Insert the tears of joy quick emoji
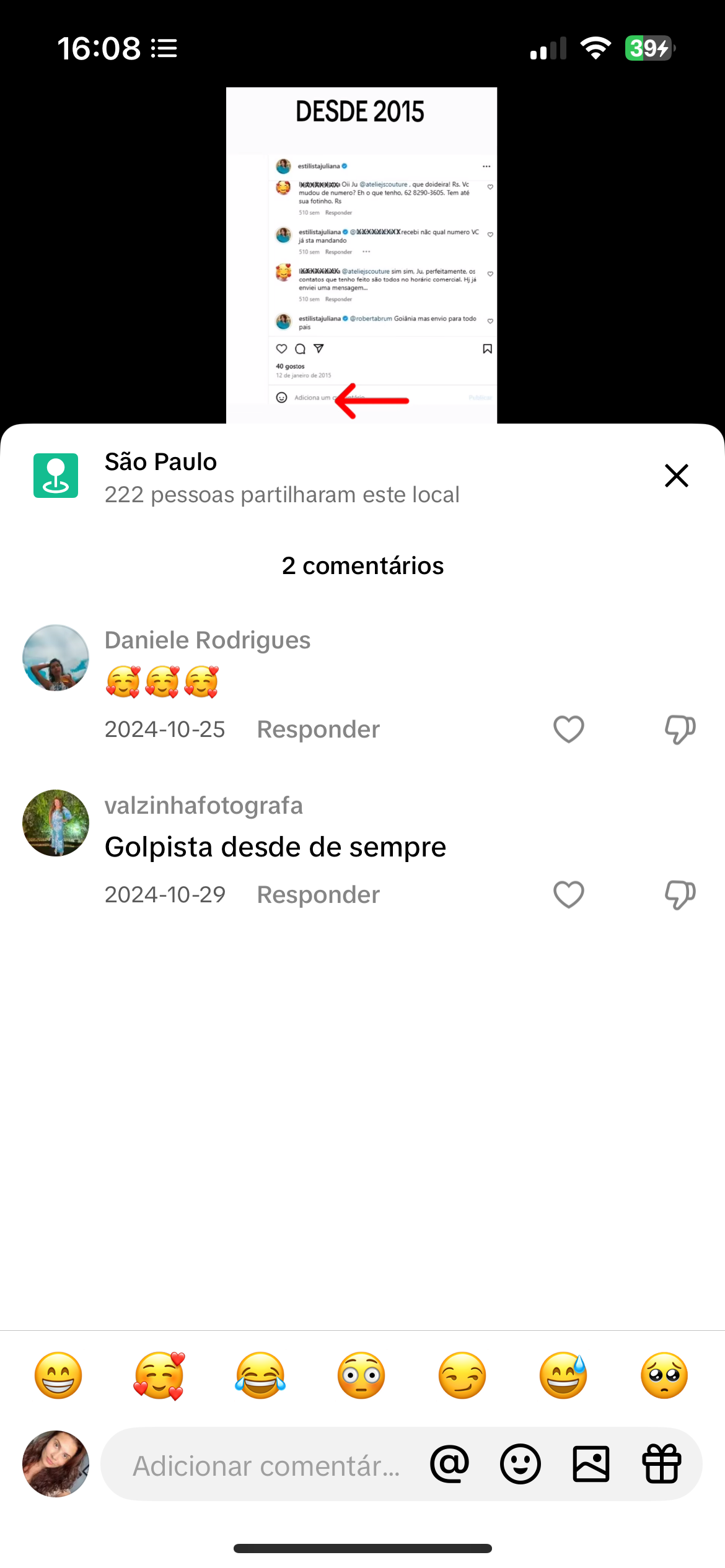725x1568 pixels. (x=260, y=1375)
